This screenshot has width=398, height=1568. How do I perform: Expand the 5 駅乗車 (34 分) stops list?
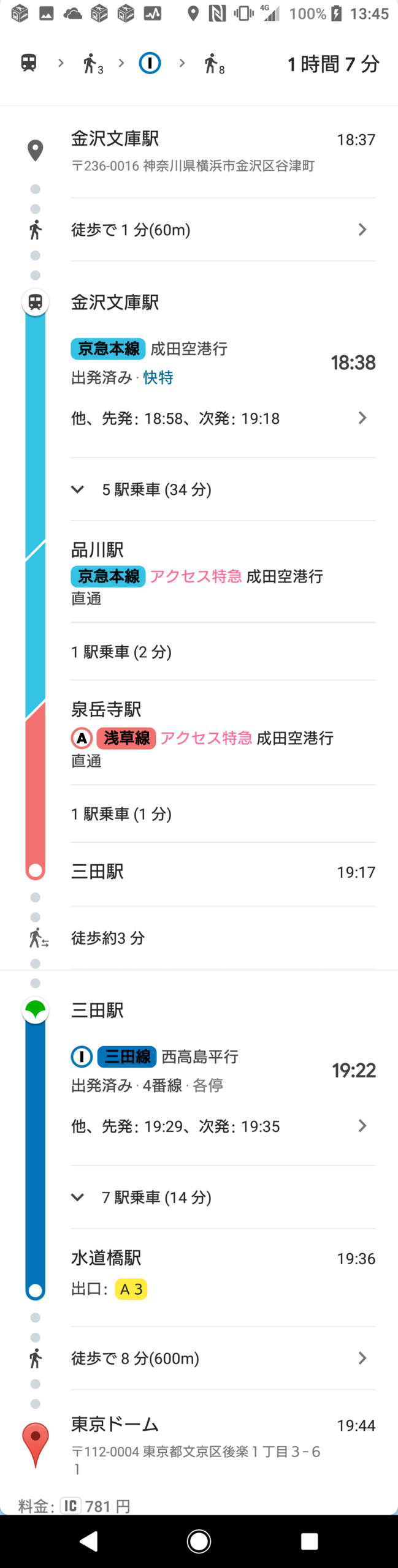157,489
